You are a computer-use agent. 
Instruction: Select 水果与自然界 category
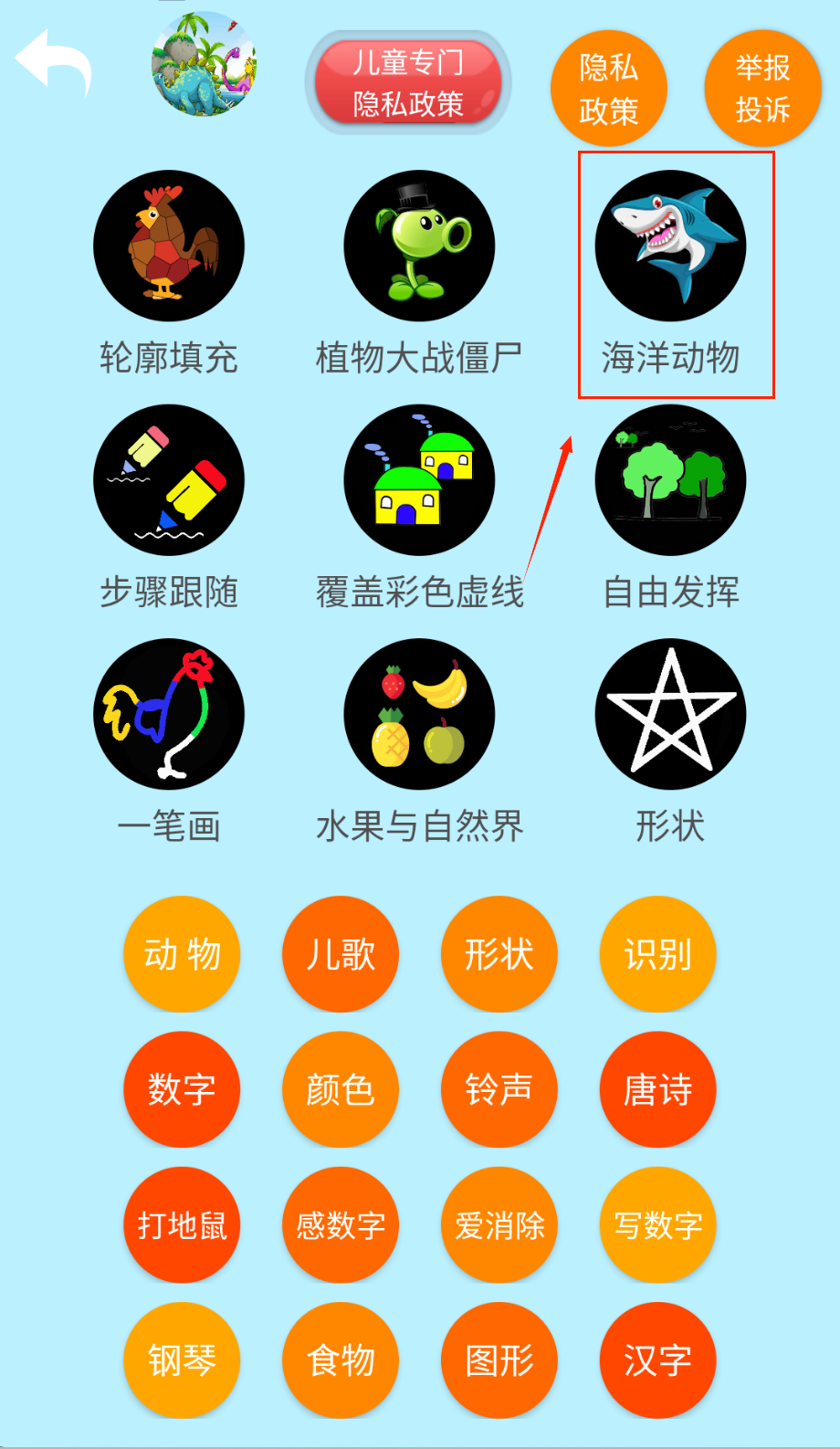coord(419,714)
